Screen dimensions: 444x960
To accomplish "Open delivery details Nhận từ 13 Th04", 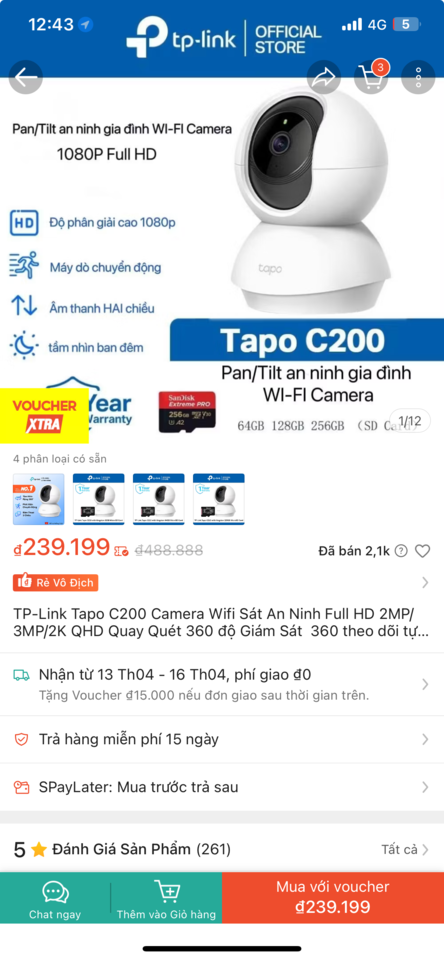I will [x=222, y=684].
